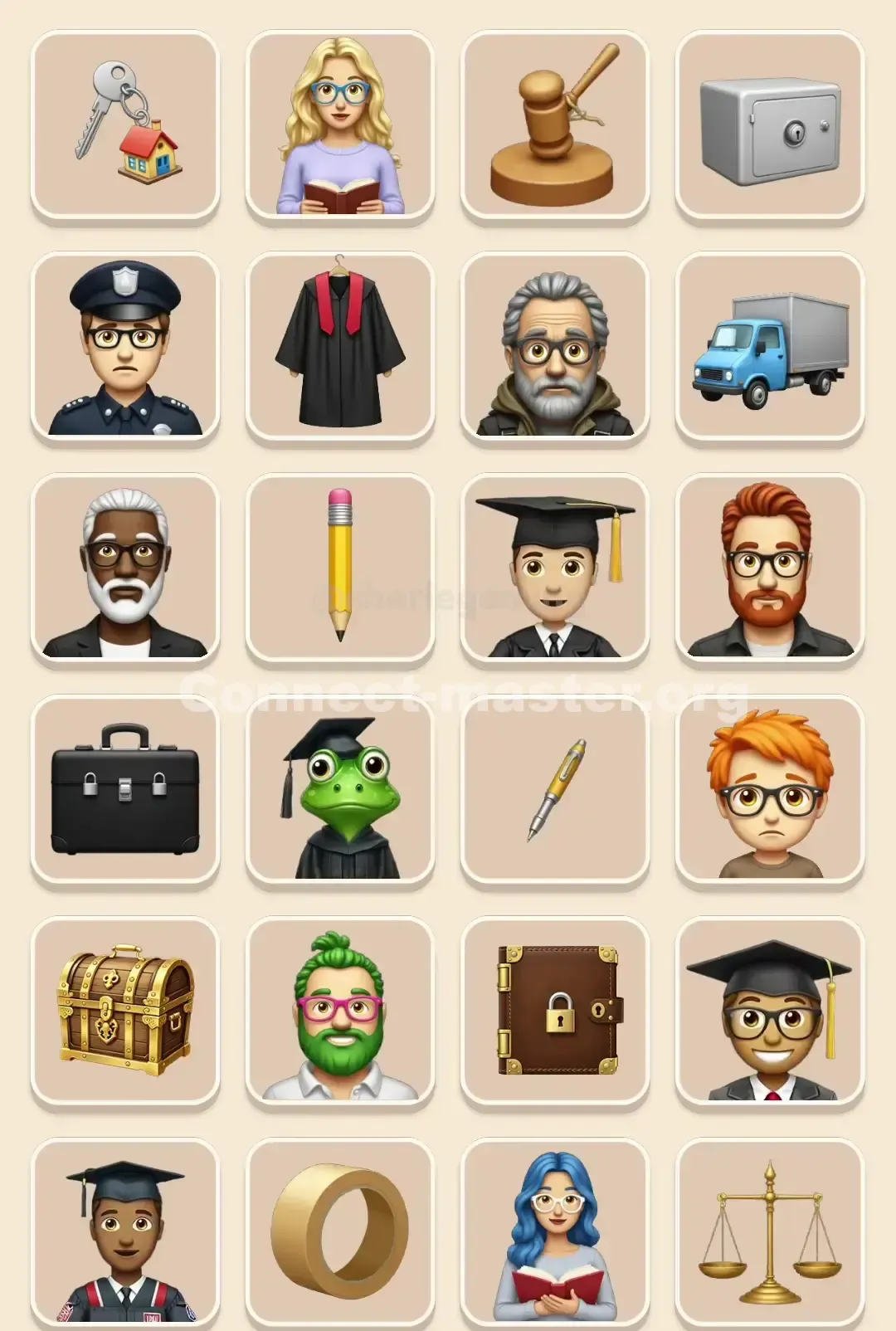This screenshot has height=1331, width=896.
Task: Tap the green-bearded man with pink glasses
Action: (x=340, y=1011)
